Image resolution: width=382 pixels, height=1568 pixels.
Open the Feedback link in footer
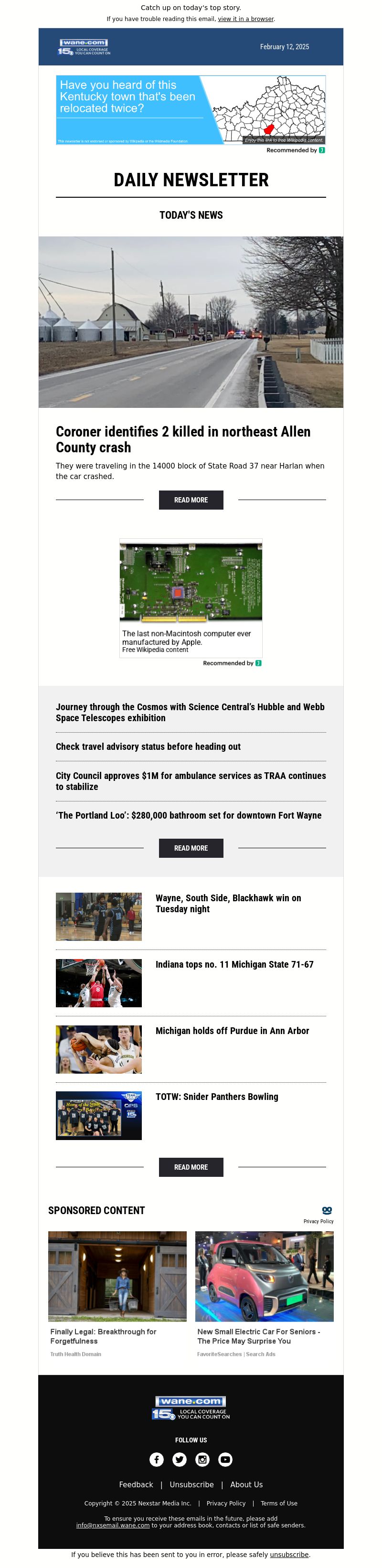(x=136, y=1484)
